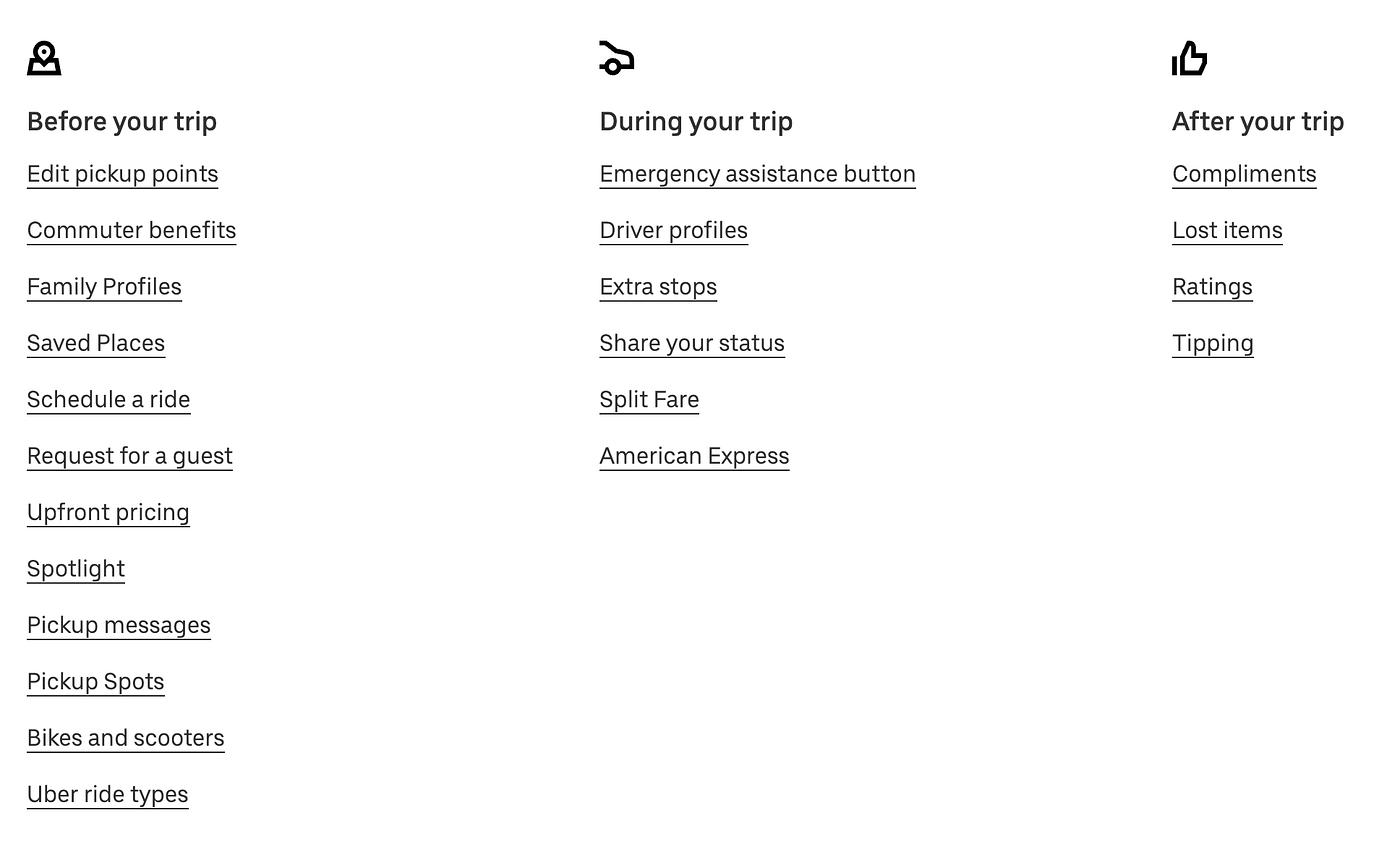The height and width of the screenshot is (858, 1400).
Task: Go to Saved Places
Action: (x=96, y=343)
